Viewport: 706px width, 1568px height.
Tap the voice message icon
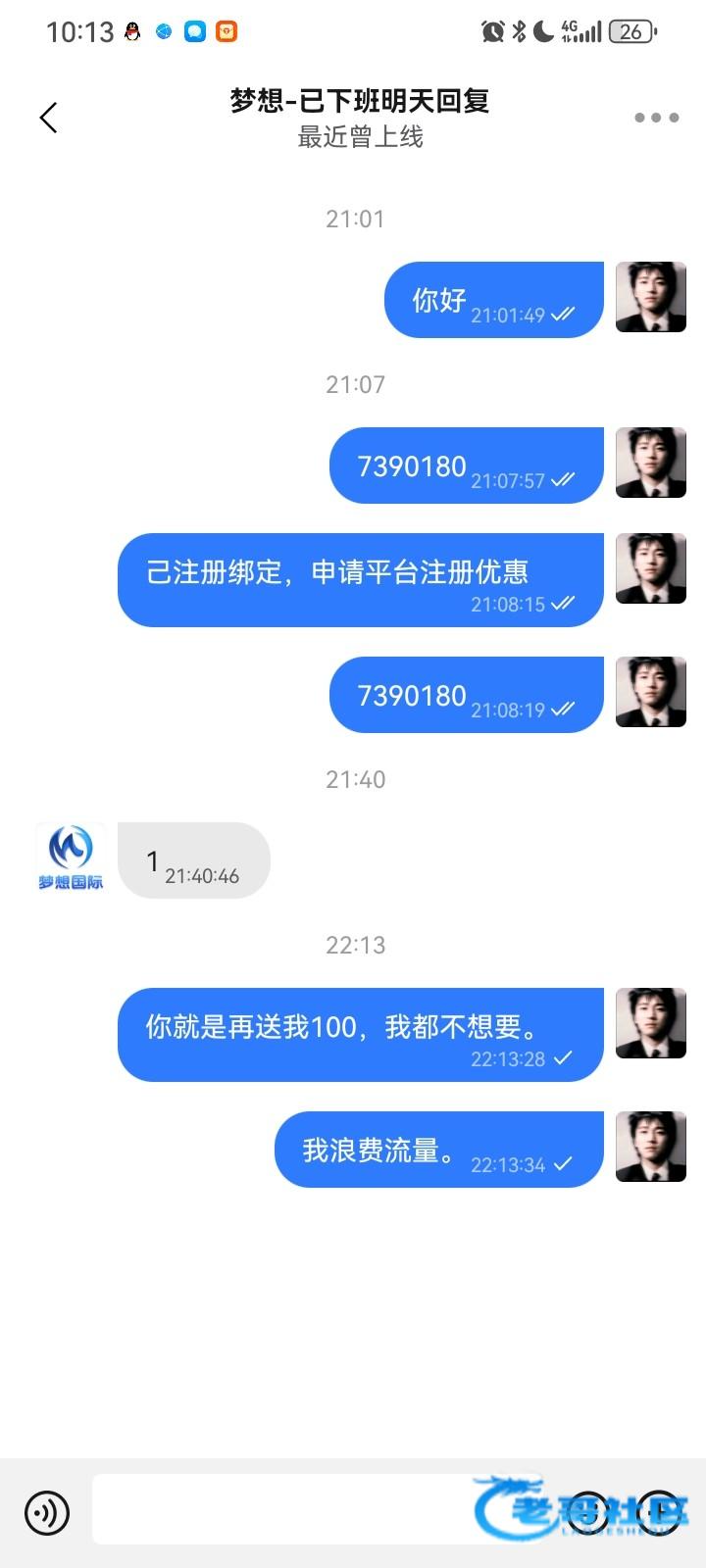click(46, 1513)
